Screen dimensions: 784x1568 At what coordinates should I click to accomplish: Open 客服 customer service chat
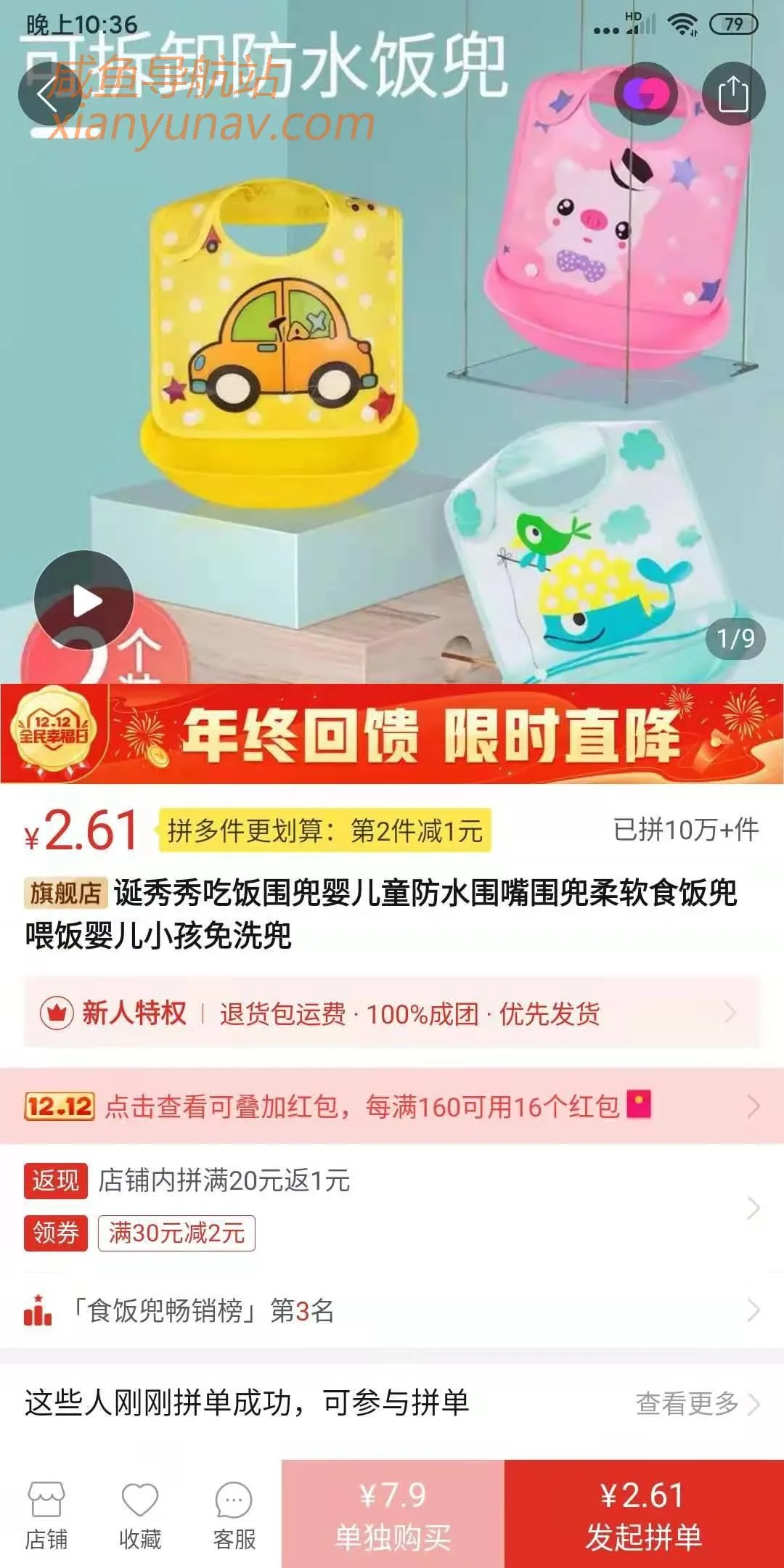[232, 1514]
